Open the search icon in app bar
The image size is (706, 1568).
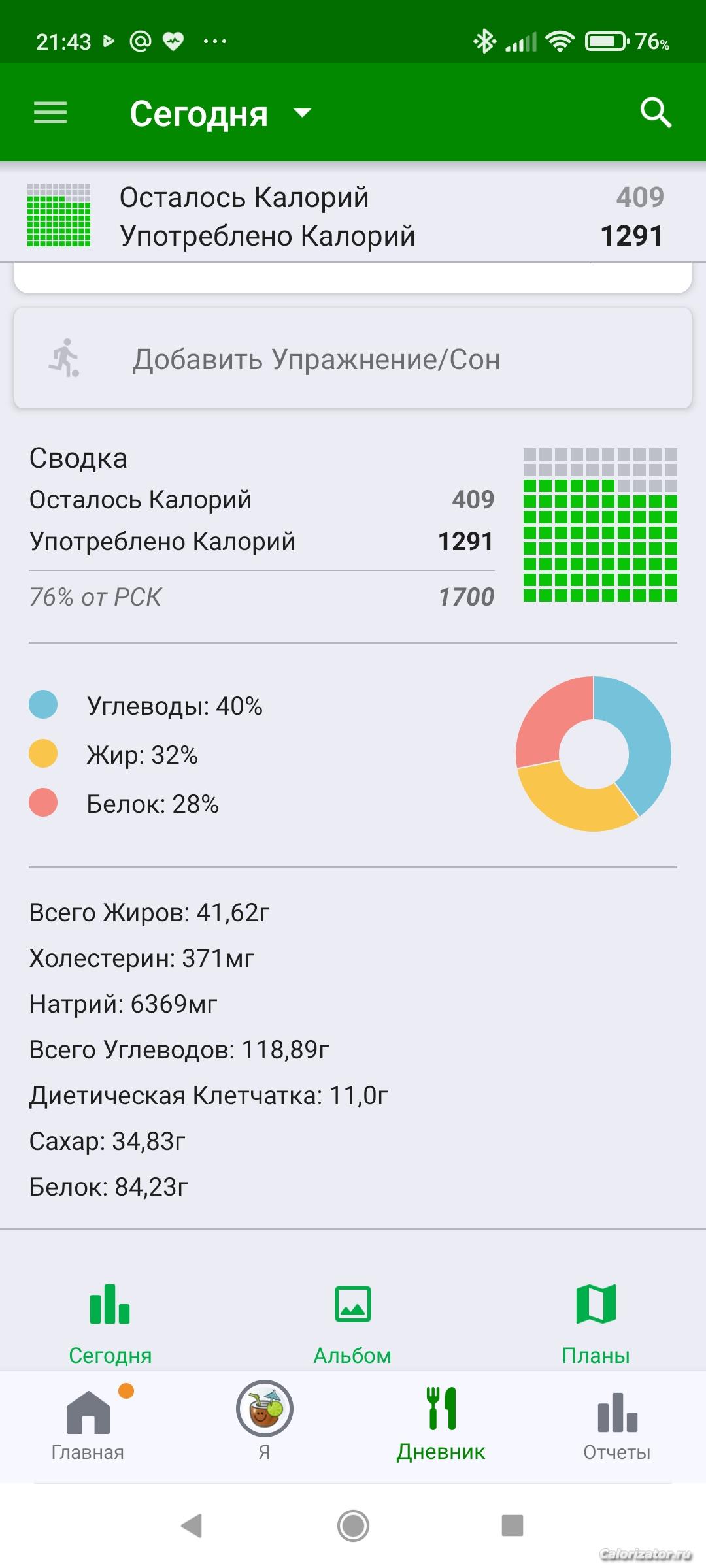click(656, 112)
